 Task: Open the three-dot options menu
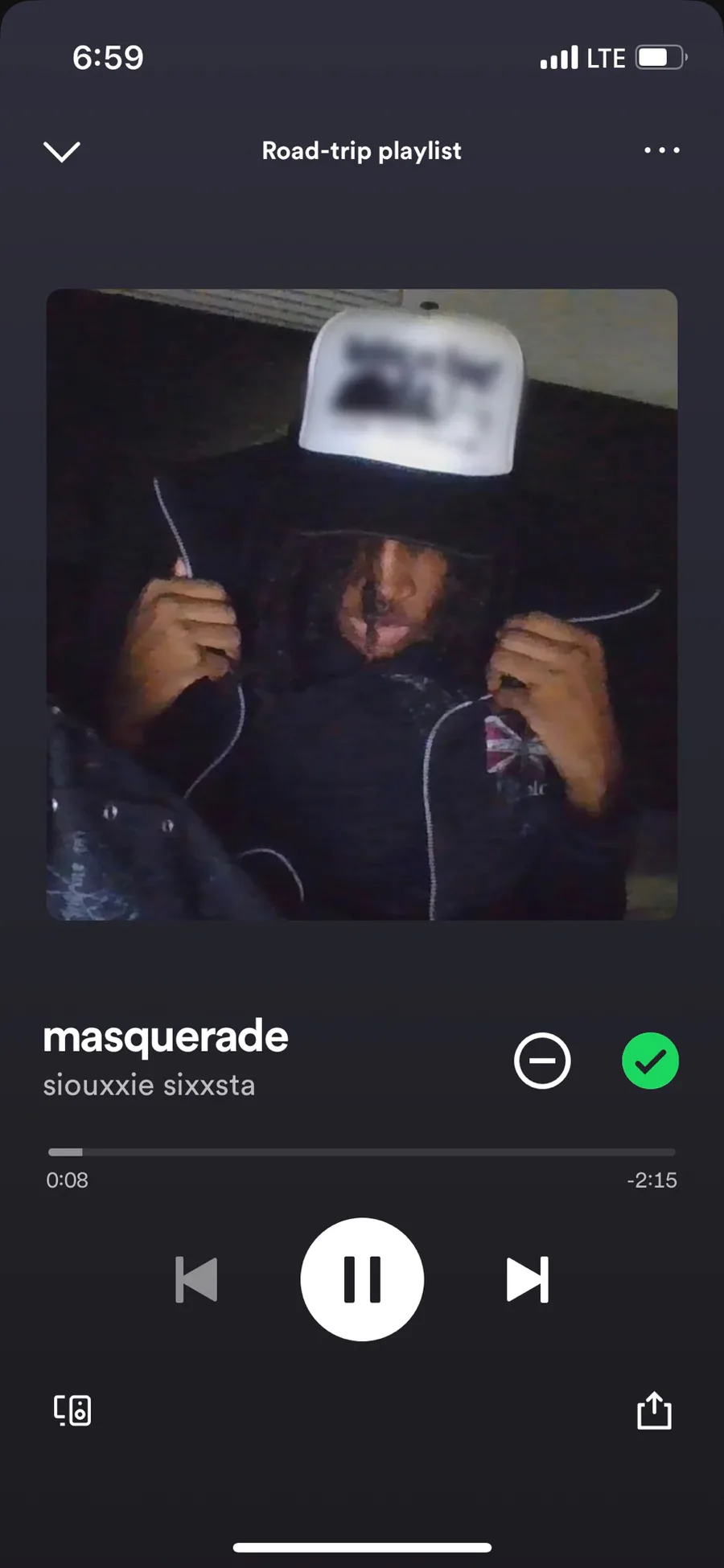pyautogui.click(x=662, y=150)
